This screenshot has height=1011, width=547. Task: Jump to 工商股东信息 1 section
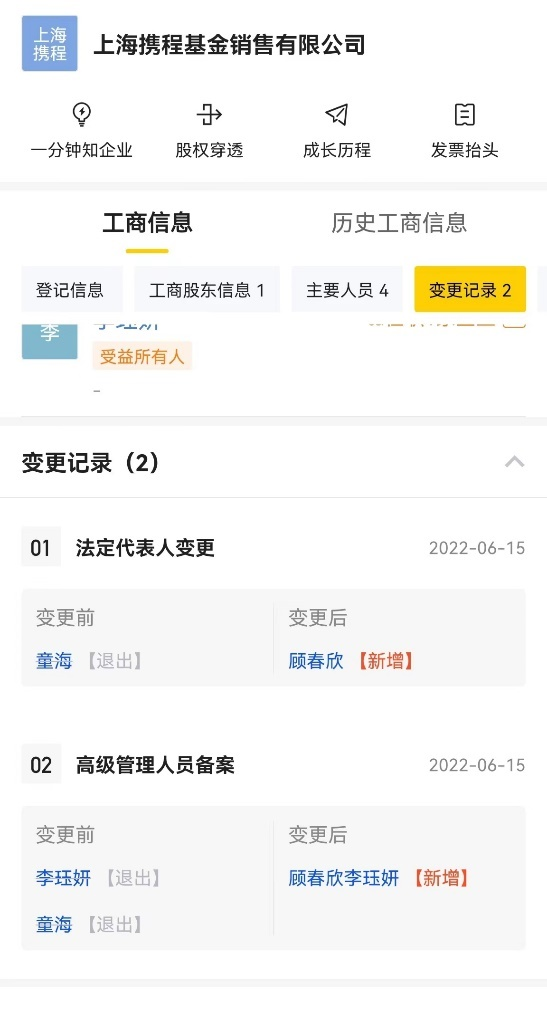(206, 290)
